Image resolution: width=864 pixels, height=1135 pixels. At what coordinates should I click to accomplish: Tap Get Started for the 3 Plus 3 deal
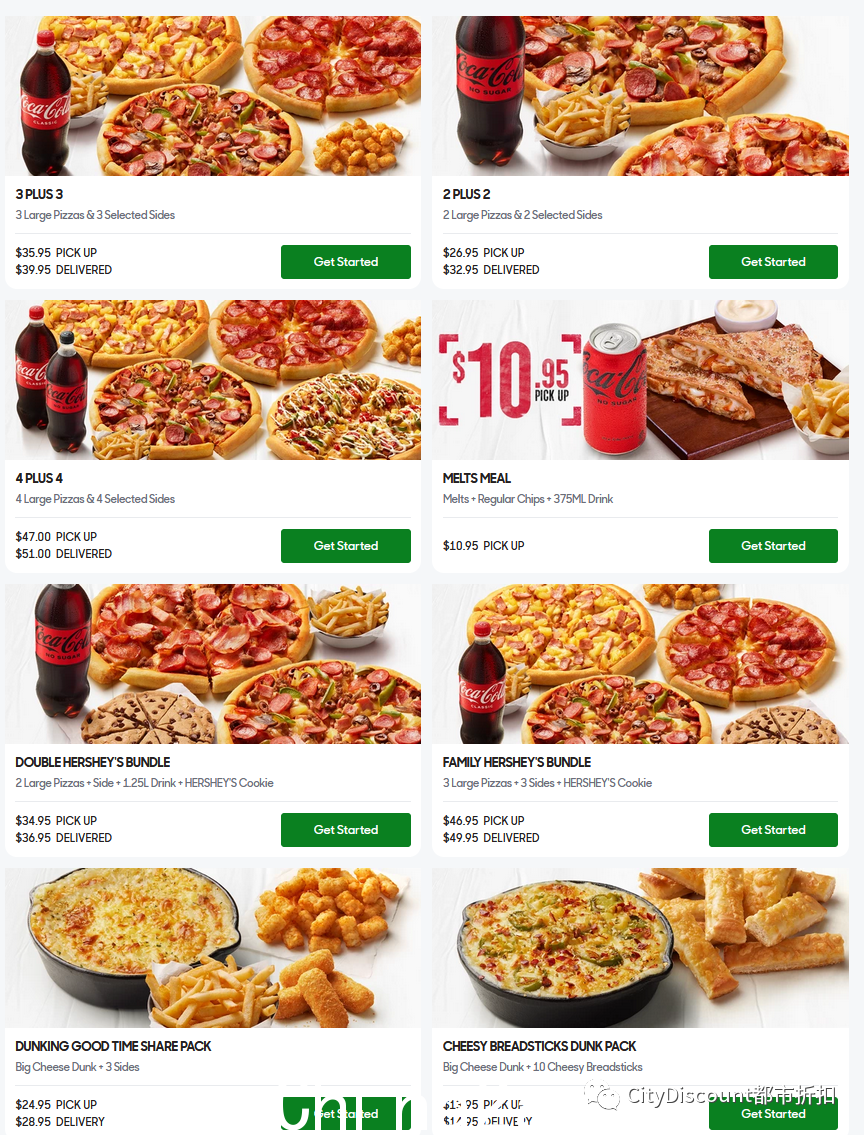[x=345, y=262]
